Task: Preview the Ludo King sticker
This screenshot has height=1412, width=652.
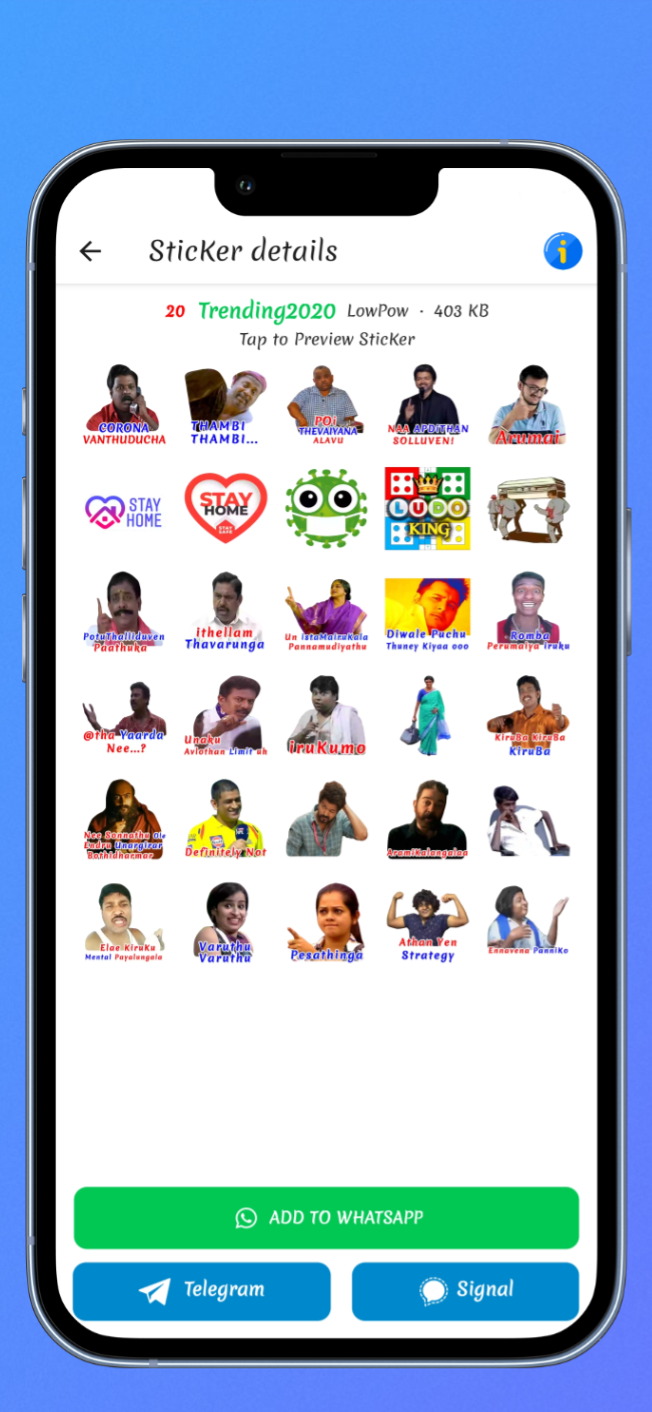Action: point(427,508)
